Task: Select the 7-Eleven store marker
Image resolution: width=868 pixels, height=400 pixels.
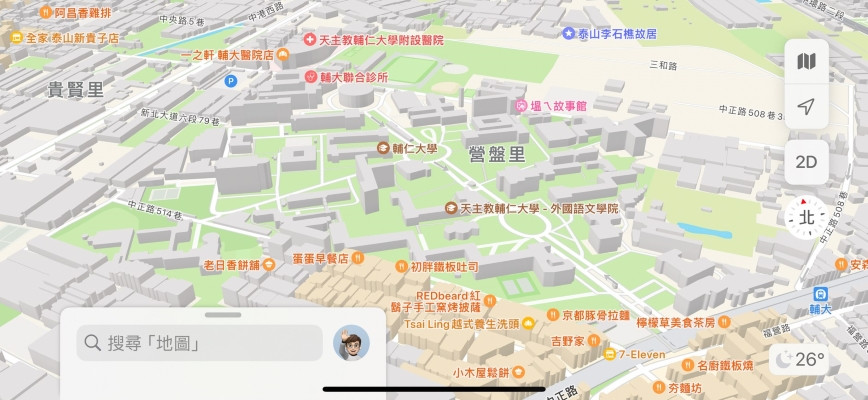Action: click(x=609, y=354)
